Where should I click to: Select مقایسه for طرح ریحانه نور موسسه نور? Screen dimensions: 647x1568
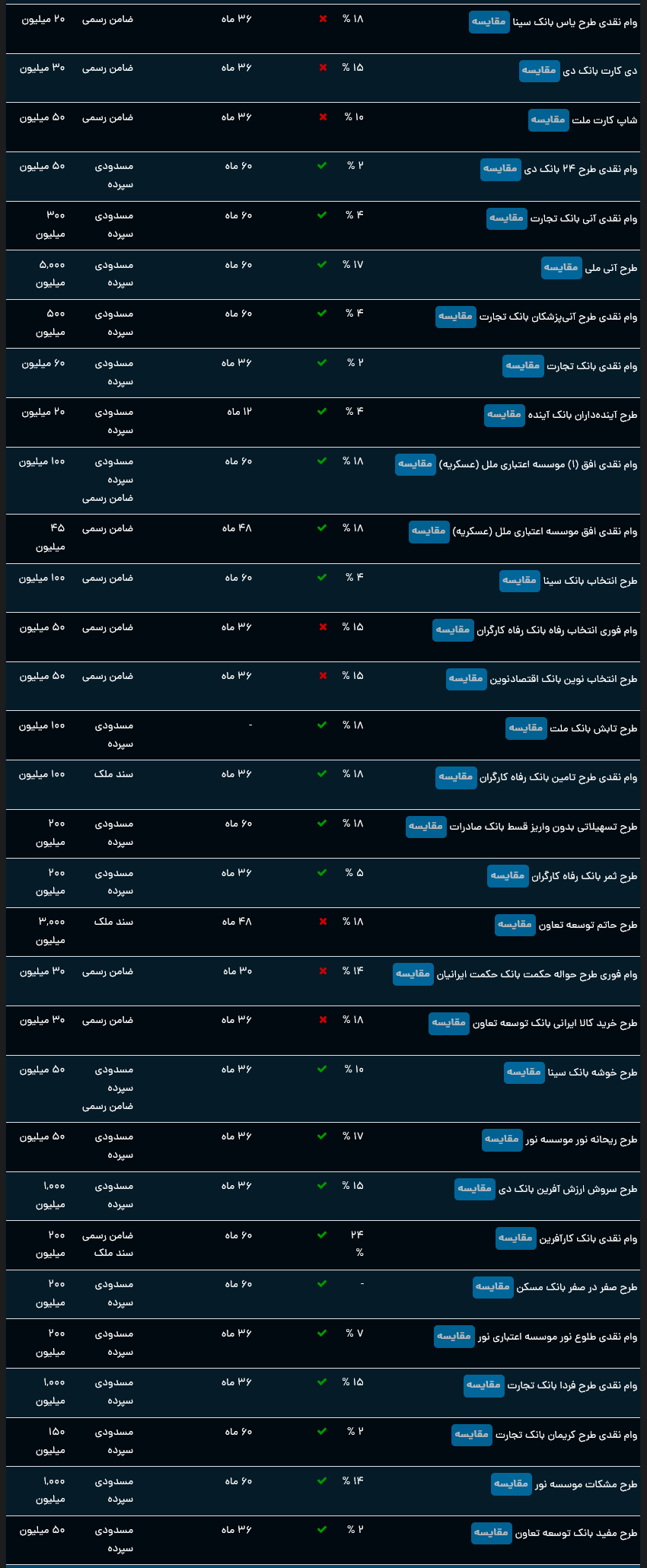click(502, 1139)
